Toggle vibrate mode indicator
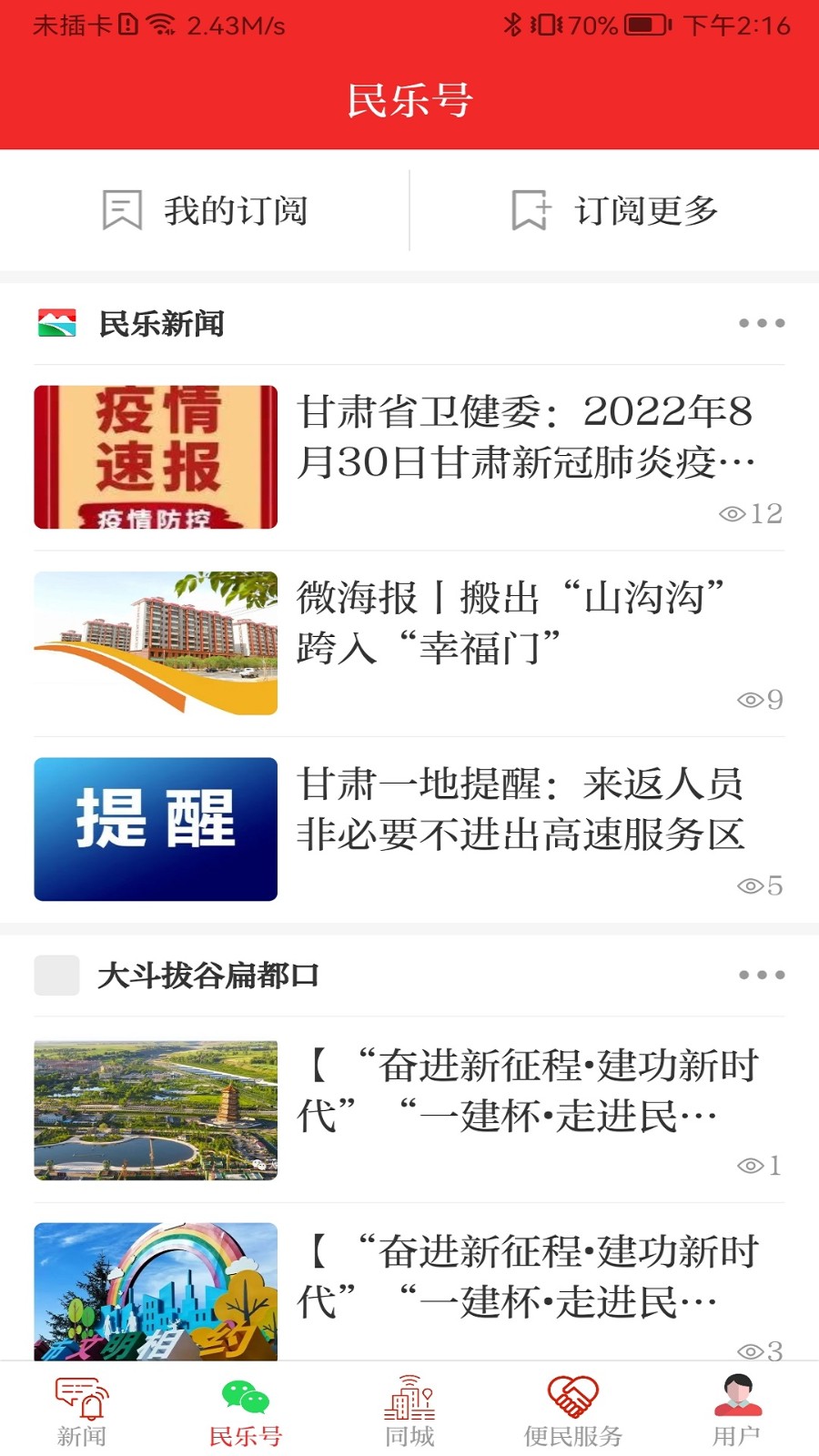This screenshot has width=819, height=1456. pos(546,26)
